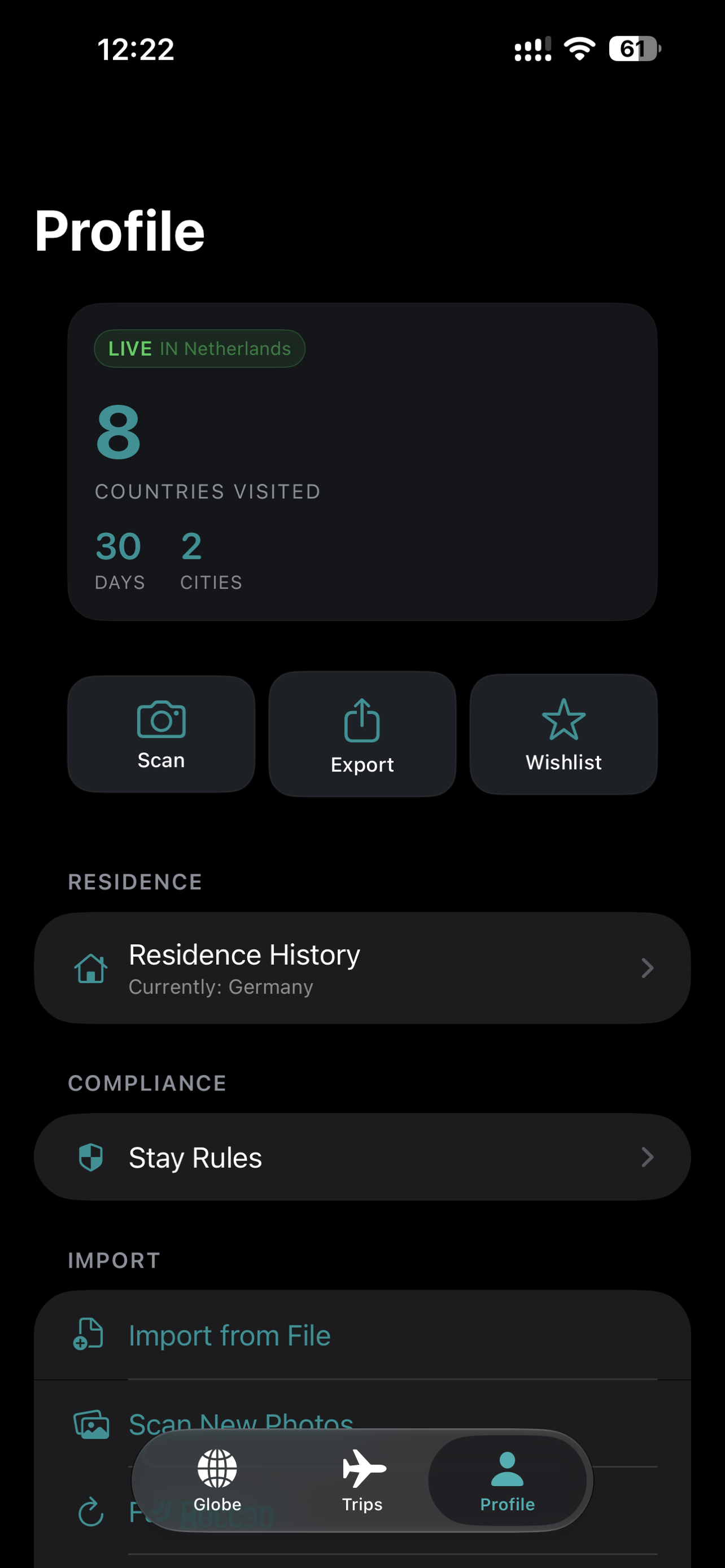Switch to the Globe tab
This screenshot has width=725, height=1568.
click(x=217, y=1481)
